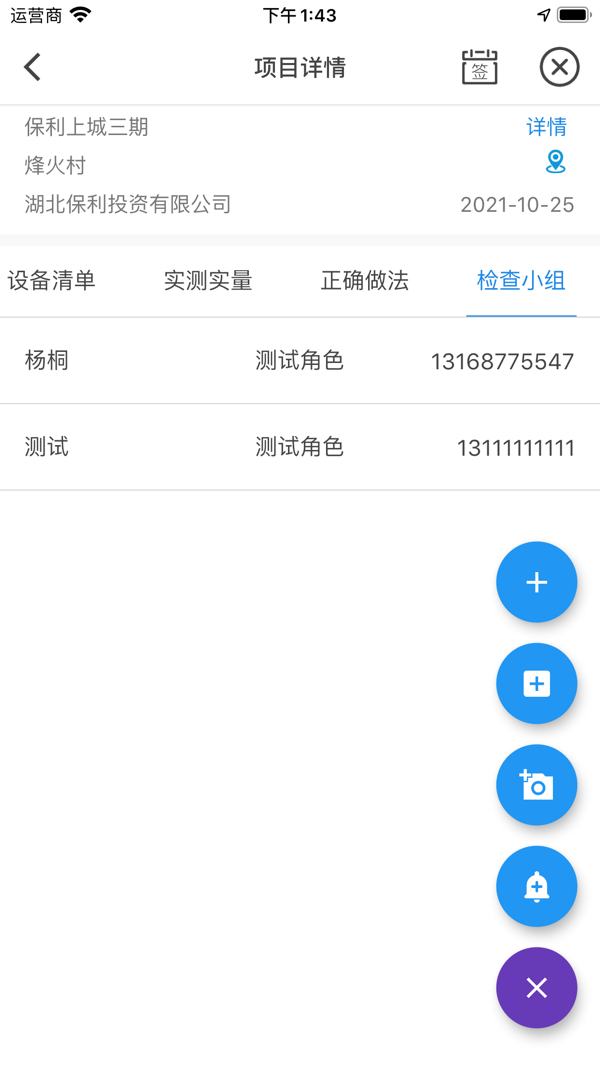Go back from 项目详情 page
Image resolution: width=600 pixels, height=1067 pixels.
coord(33,67)
